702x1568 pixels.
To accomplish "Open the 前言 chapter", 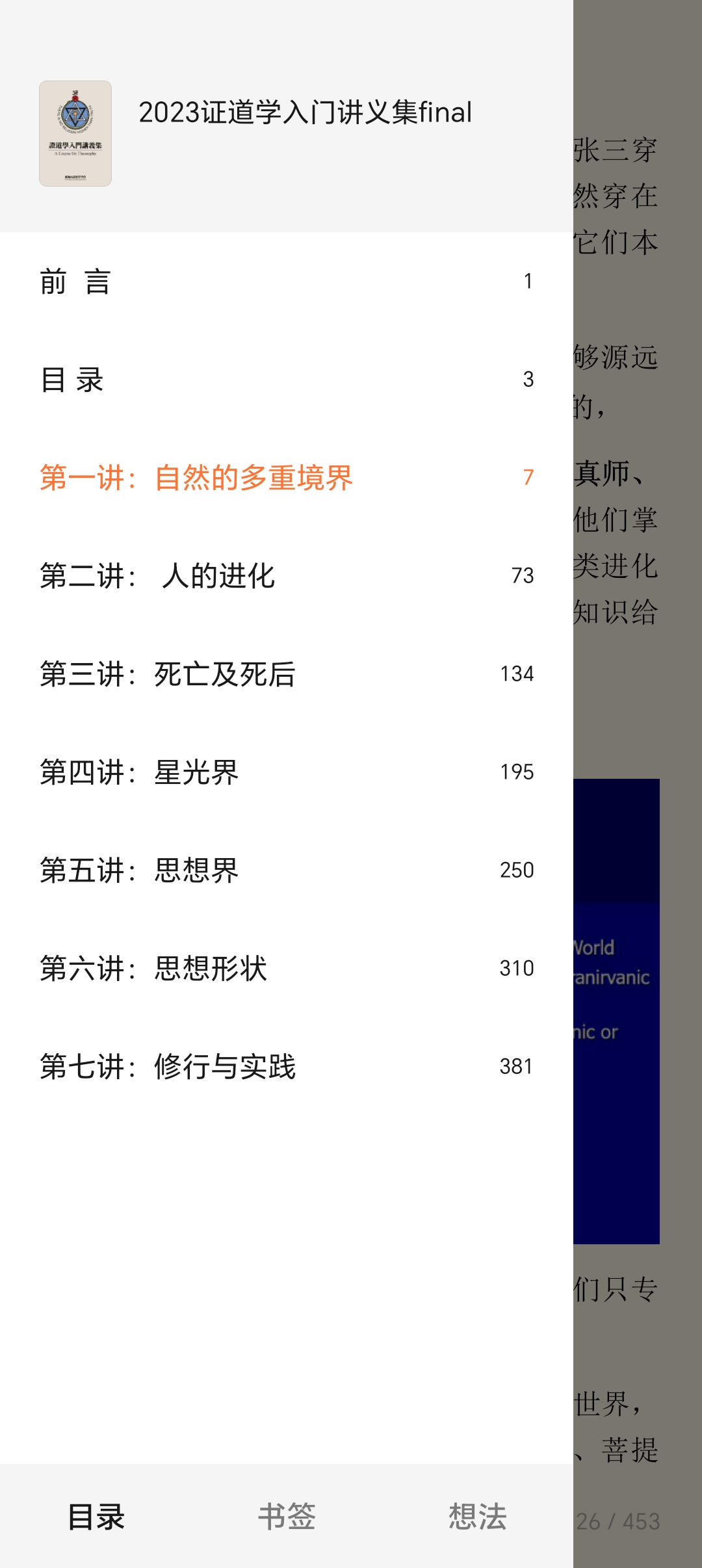I will coord(286,281).
